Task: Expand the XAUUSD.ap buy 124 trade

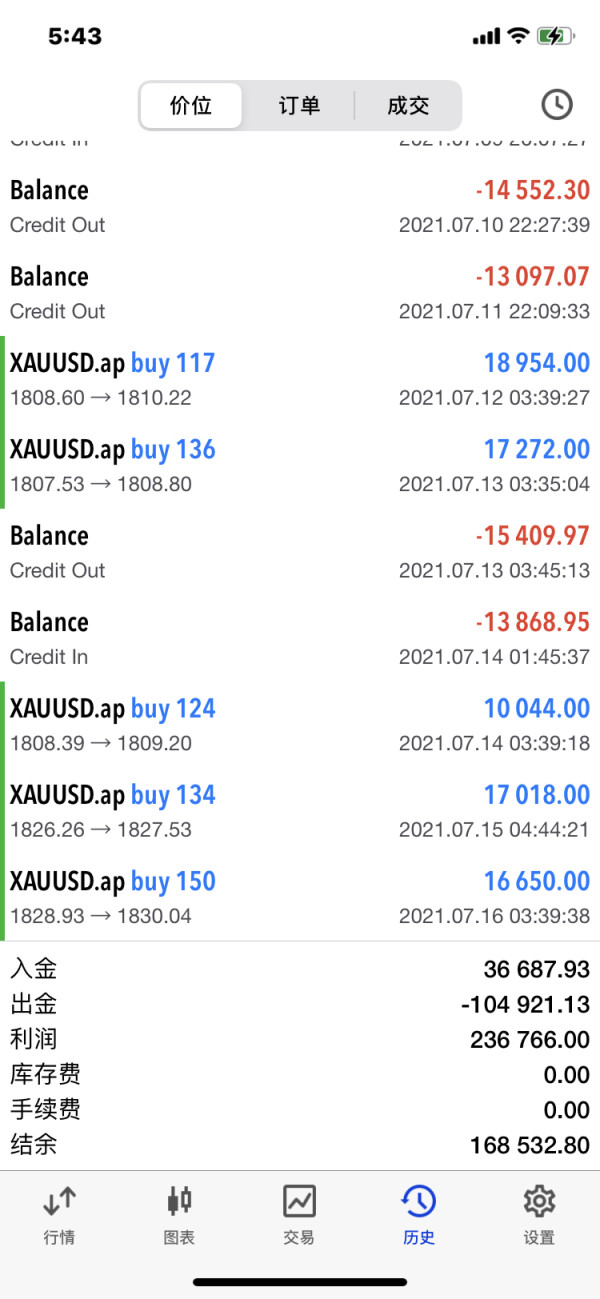Action: [x=300, y=724]
